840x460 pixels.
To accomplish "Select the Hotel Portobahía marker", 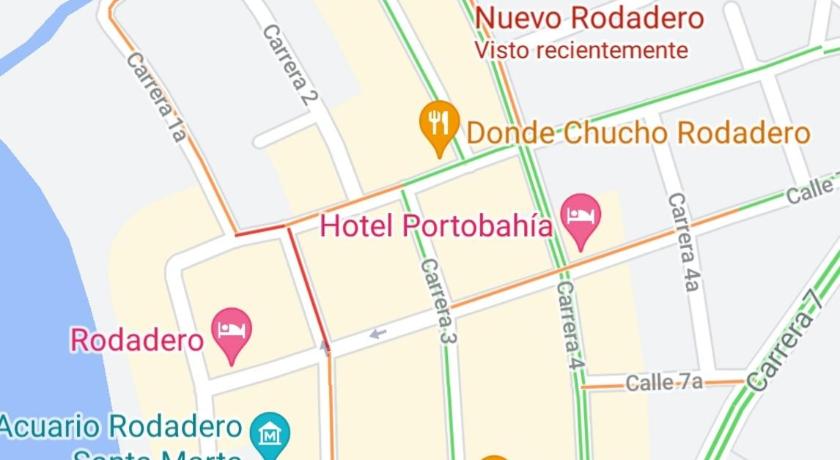I will (x=581, y=217).
